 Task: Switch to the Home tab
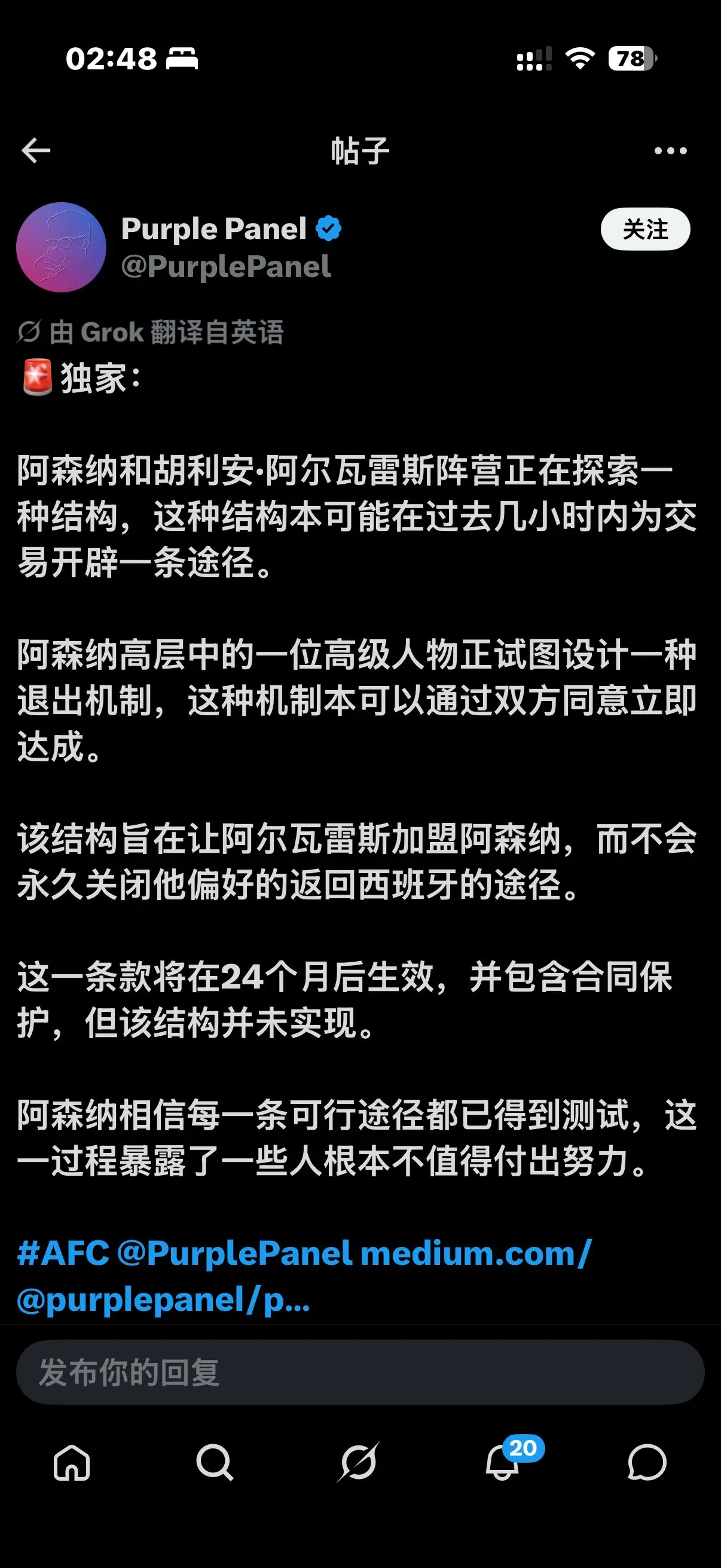(x=72, y=1463)
